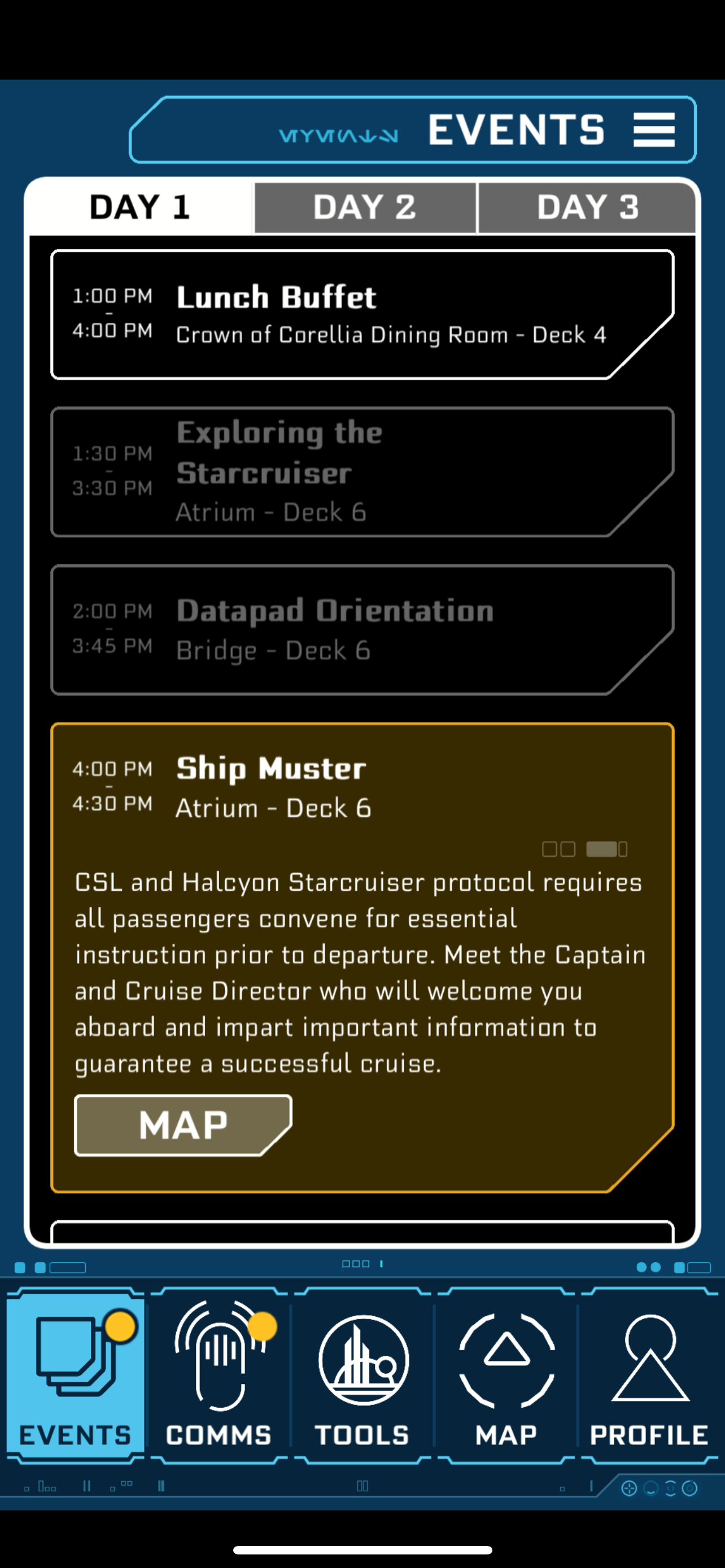Open the hamburger menu next to EVENTS
Viewport: 725px width, 1568px height.
654,130
